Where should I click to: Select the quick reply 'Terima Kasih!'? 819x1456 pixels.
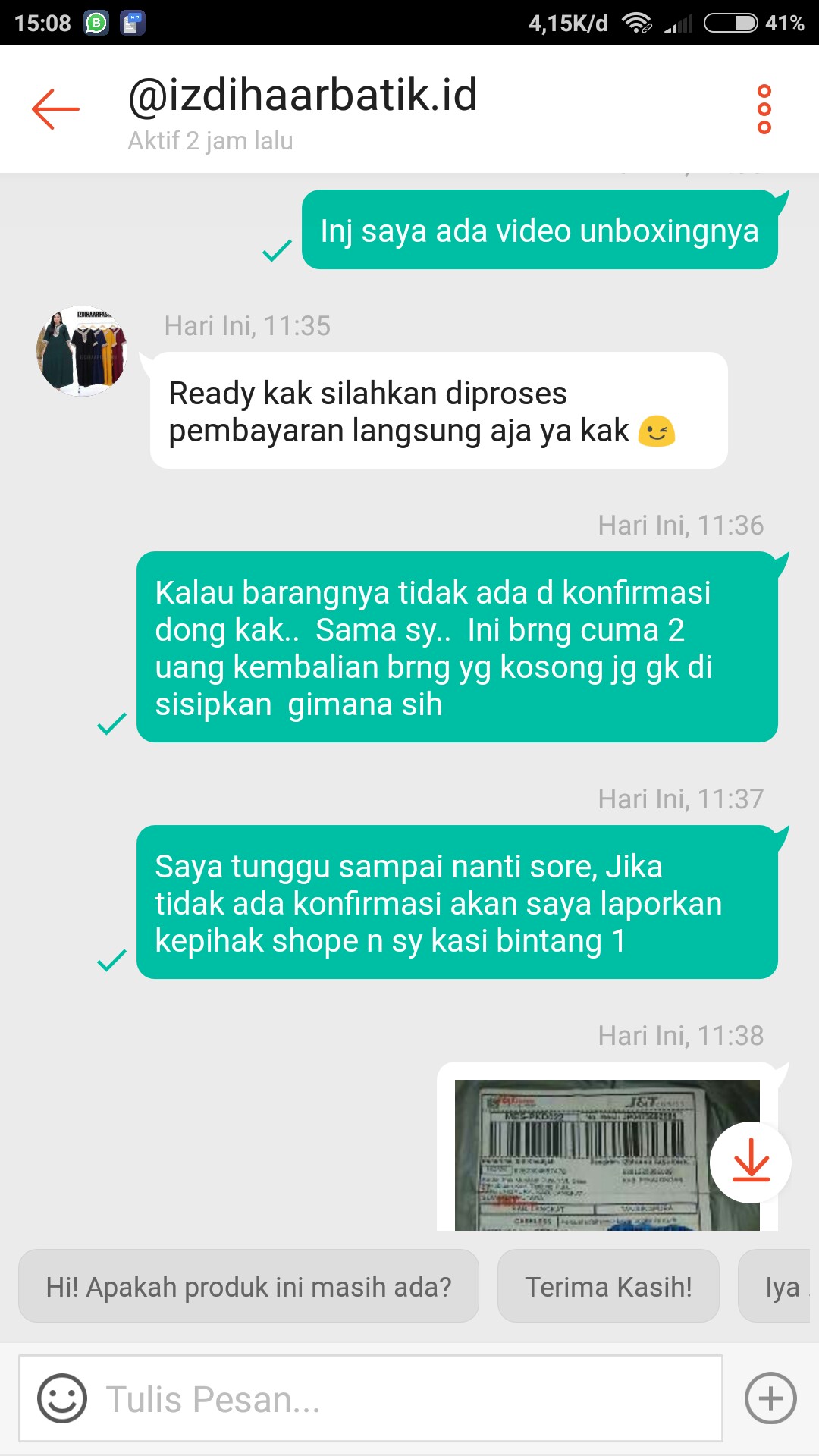pos(607,1285)
